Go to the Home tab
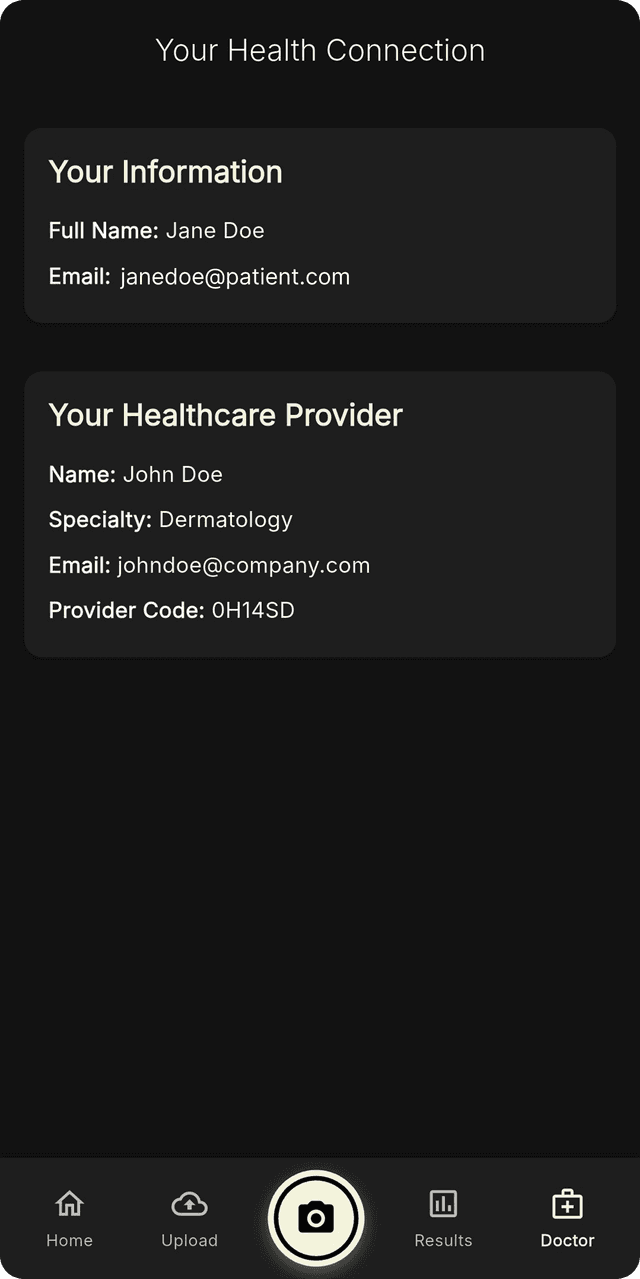The width and height of the screenshot is (640, 1279). 69,1218
